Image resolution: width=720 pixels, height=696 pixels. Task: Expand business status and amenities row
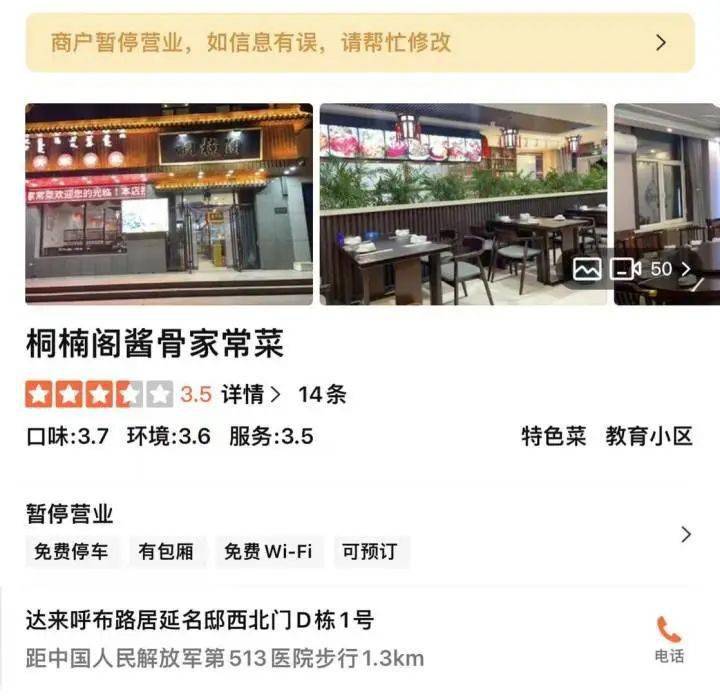tap(685, 535)
